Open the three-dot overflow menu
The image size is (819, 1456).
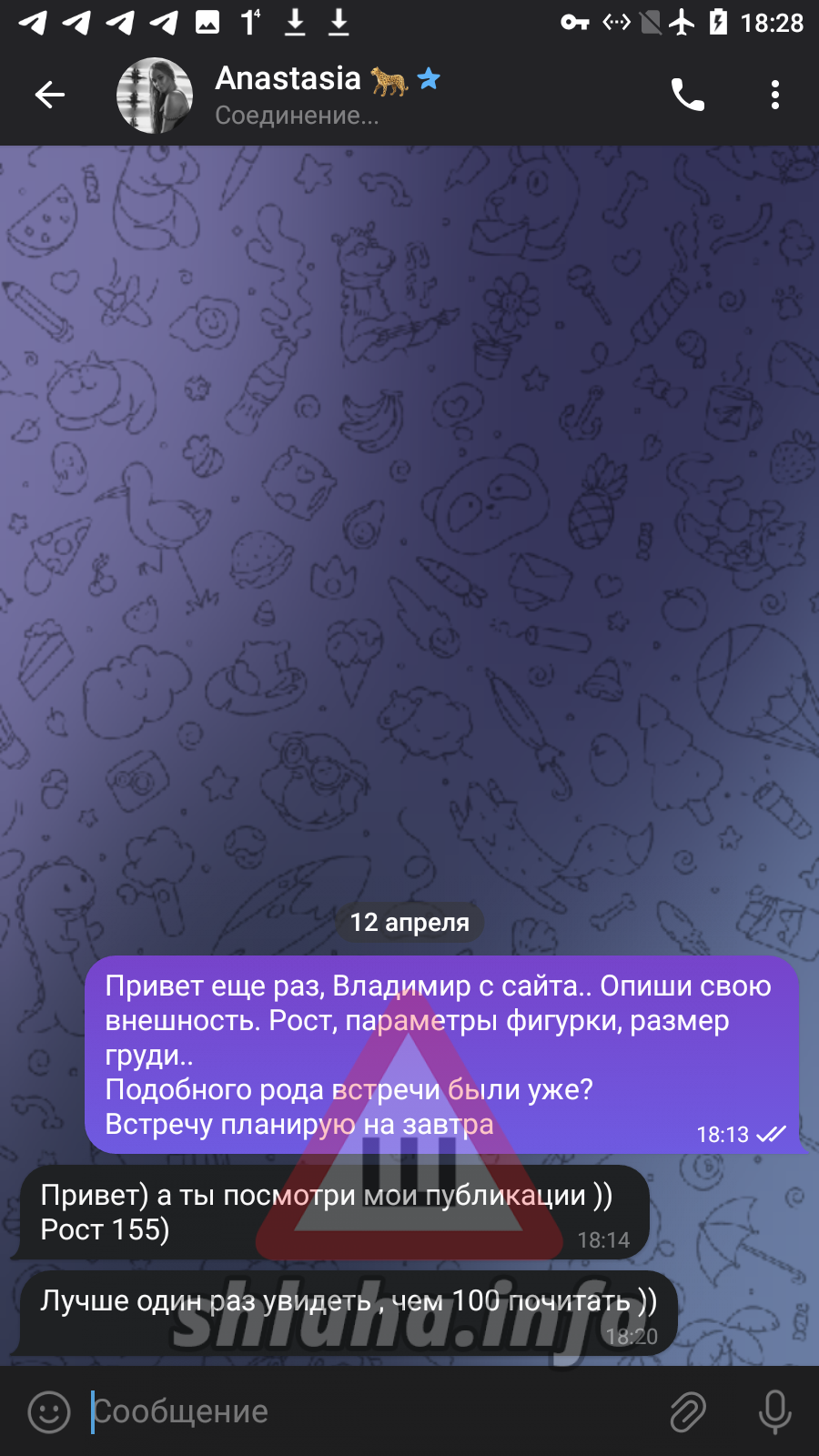775,95
